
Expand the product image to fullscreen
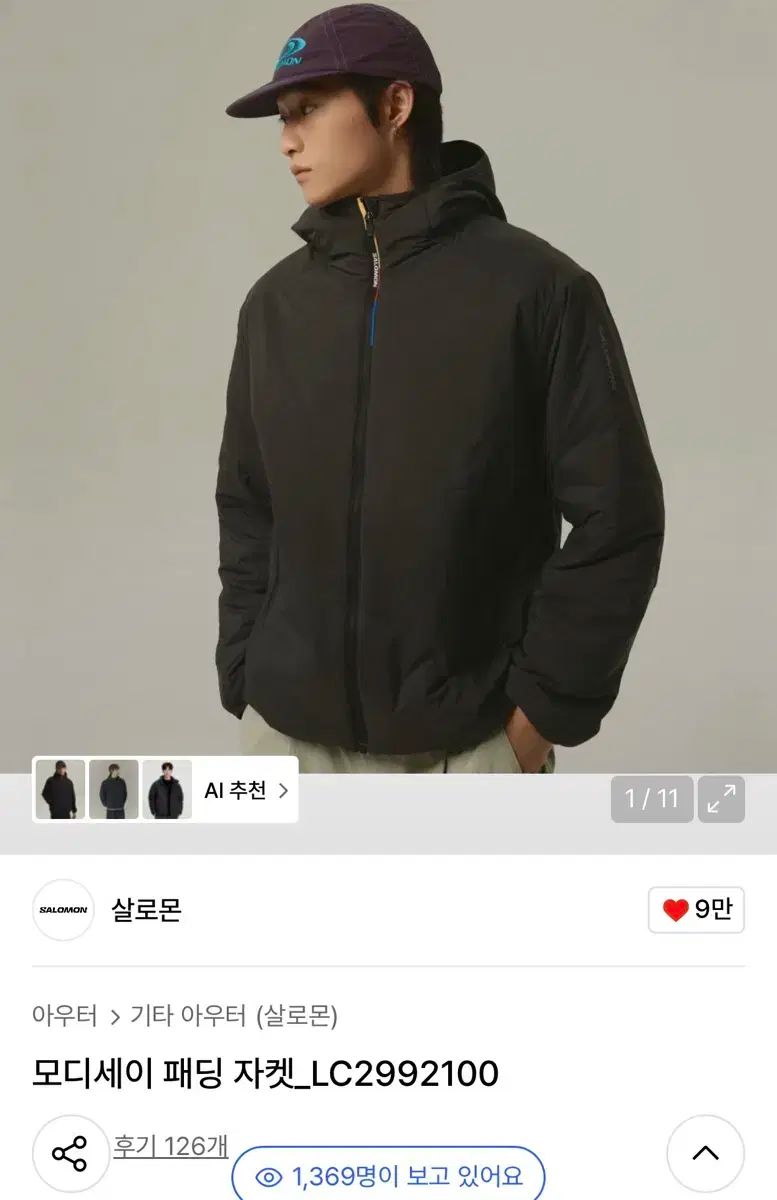coord(720,798)
